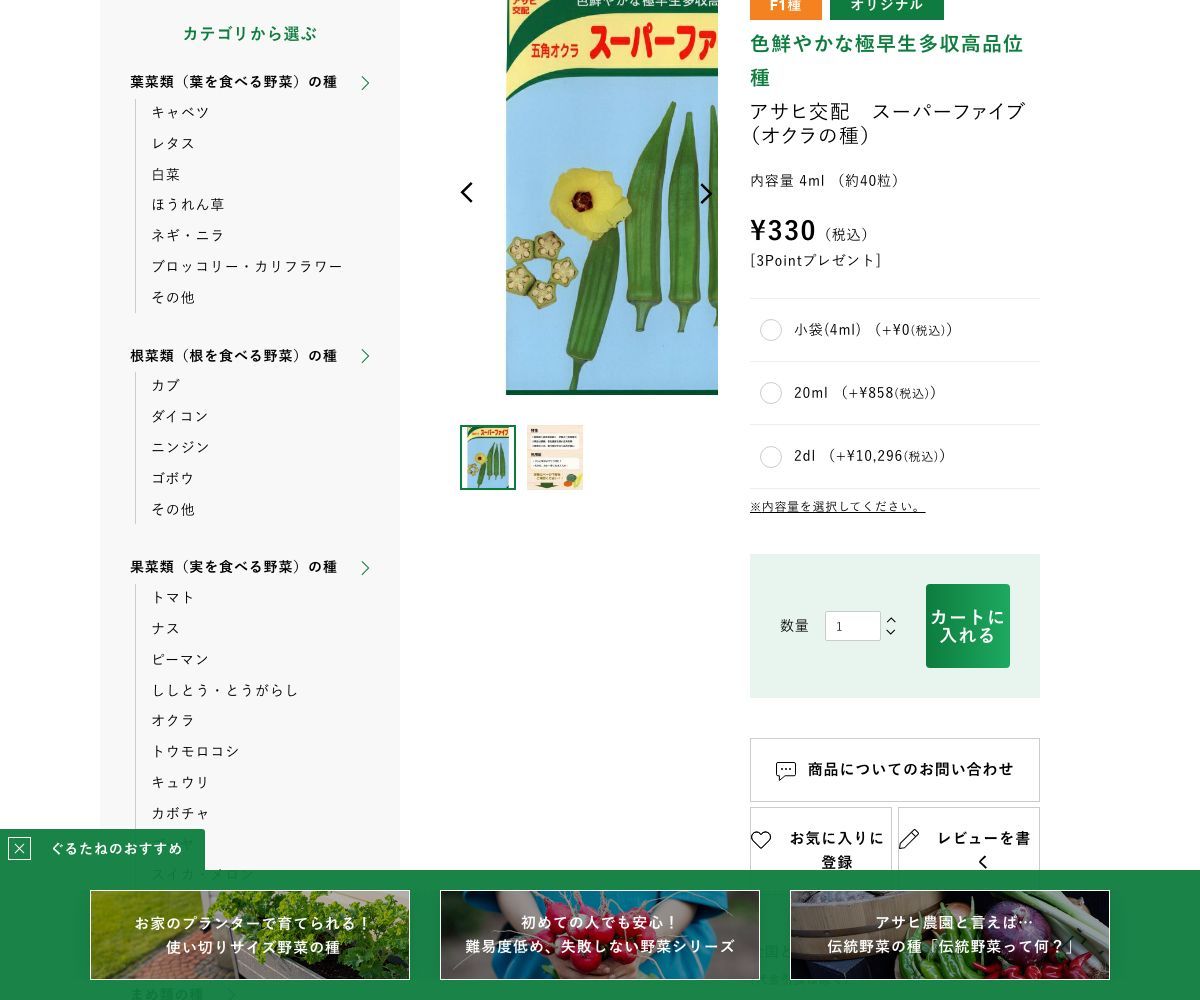Select the 2dl size option
Screen dimensions: 1200x1000
[771, 457]
